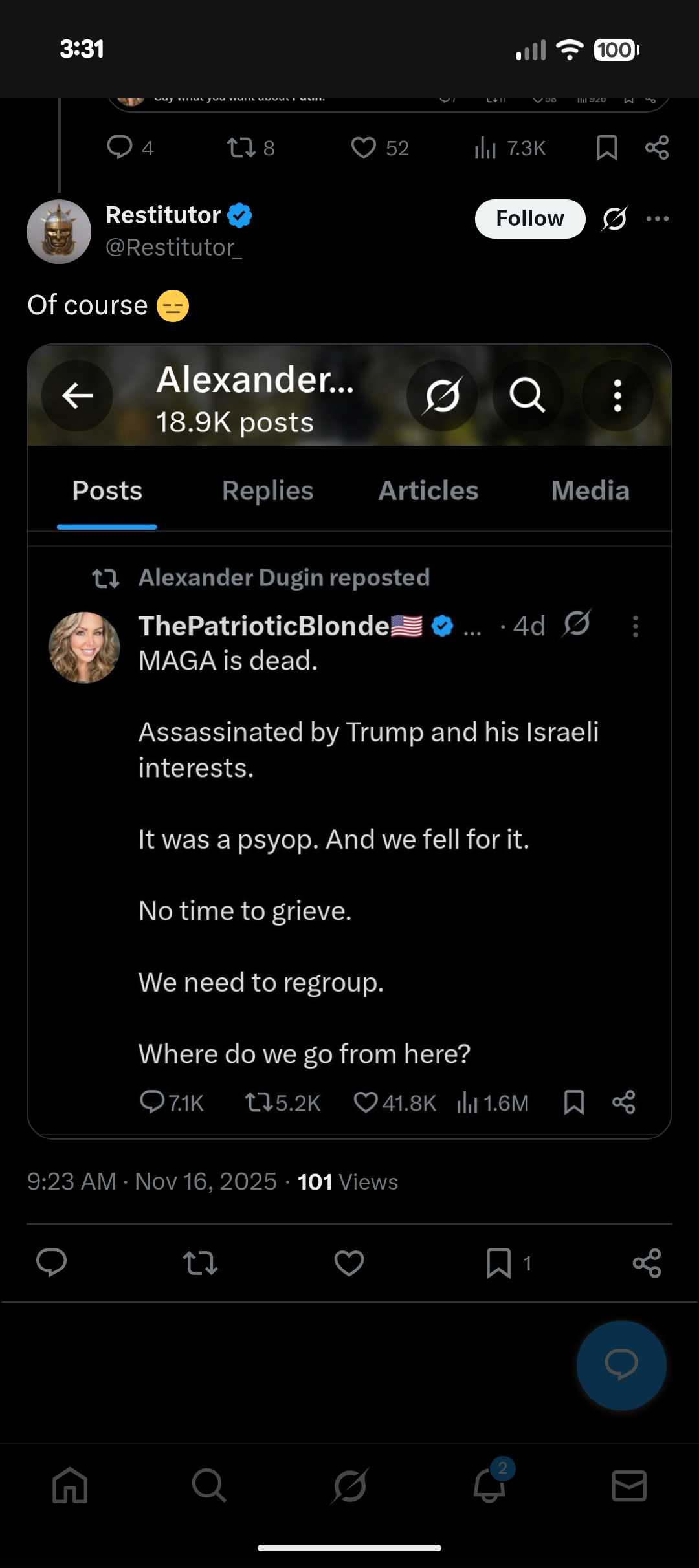Image resolution: width=699 pixels, height=1568 pixels.
Task: Open the Search tab in bottom bar
Action: pos(209,1485)
